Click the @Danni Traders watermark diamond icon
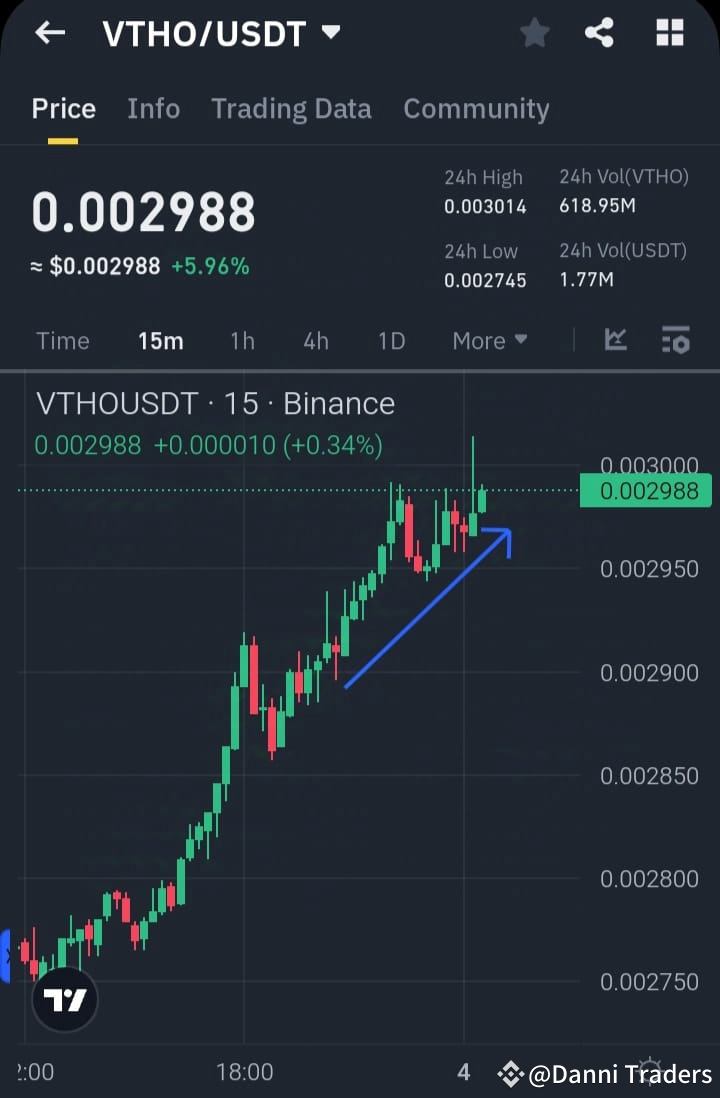The height and width of the screenshot is (1098, 720). pos(511,1075)
